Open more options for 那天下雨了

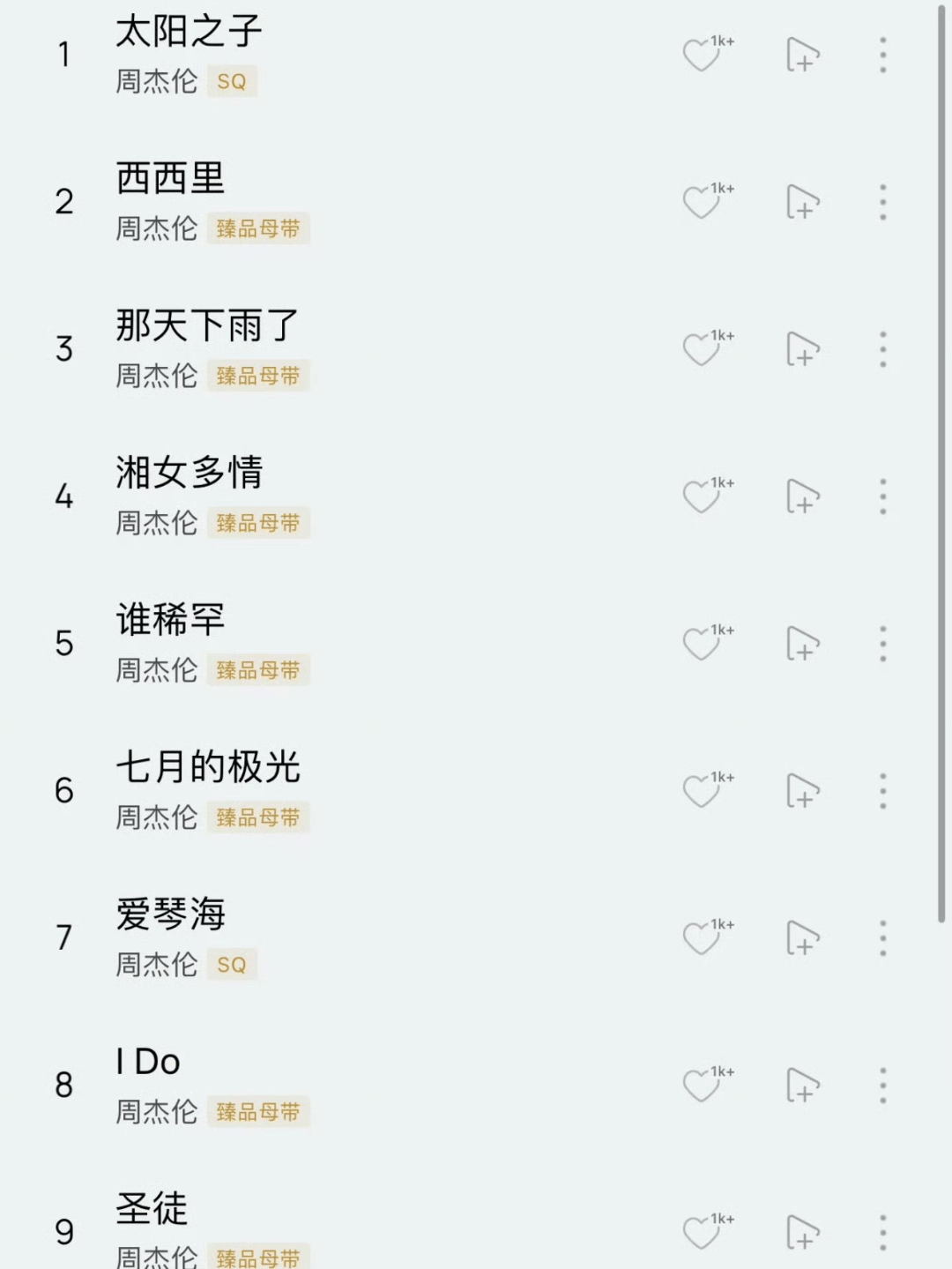click(882, 349)
